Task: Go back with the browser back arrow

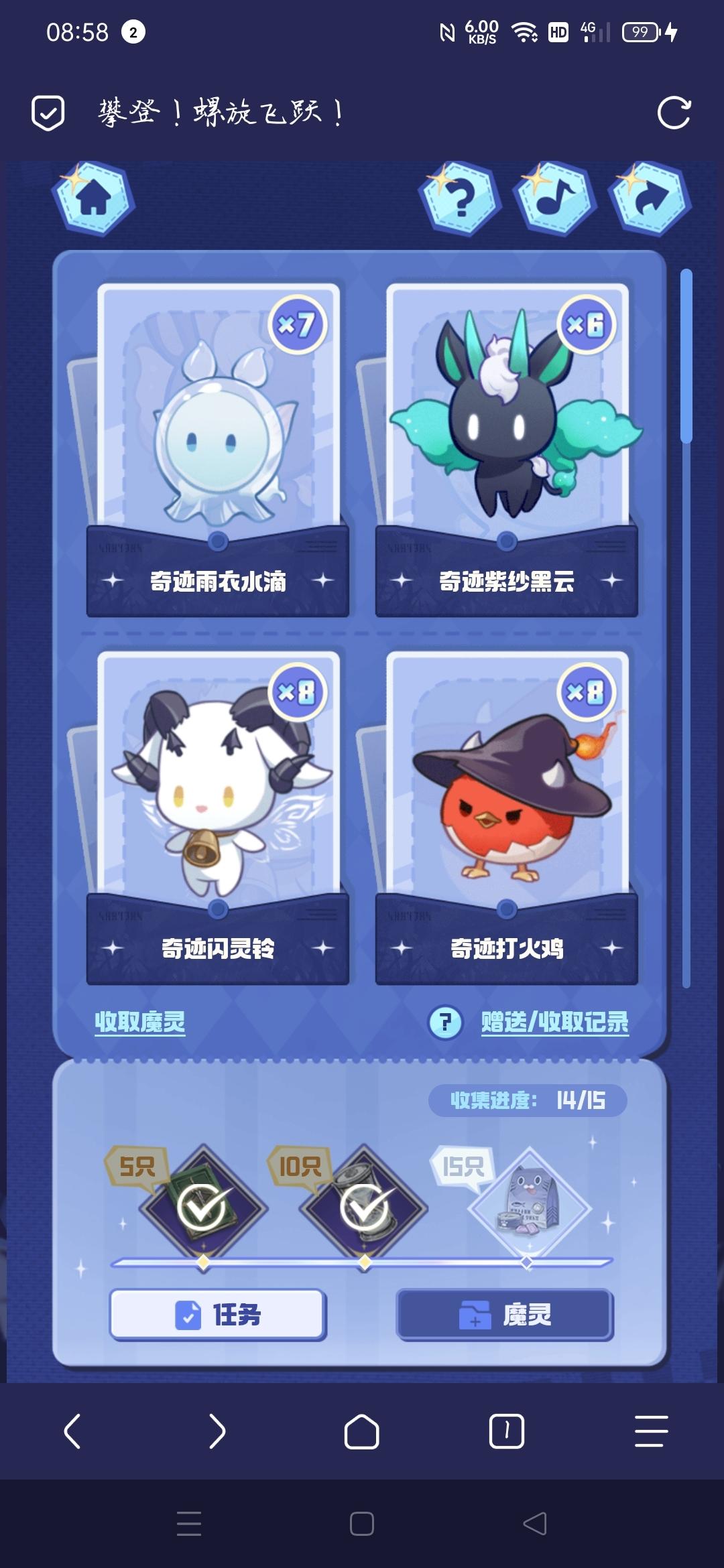Action: pyautogui.click(x=72, y=1431)
